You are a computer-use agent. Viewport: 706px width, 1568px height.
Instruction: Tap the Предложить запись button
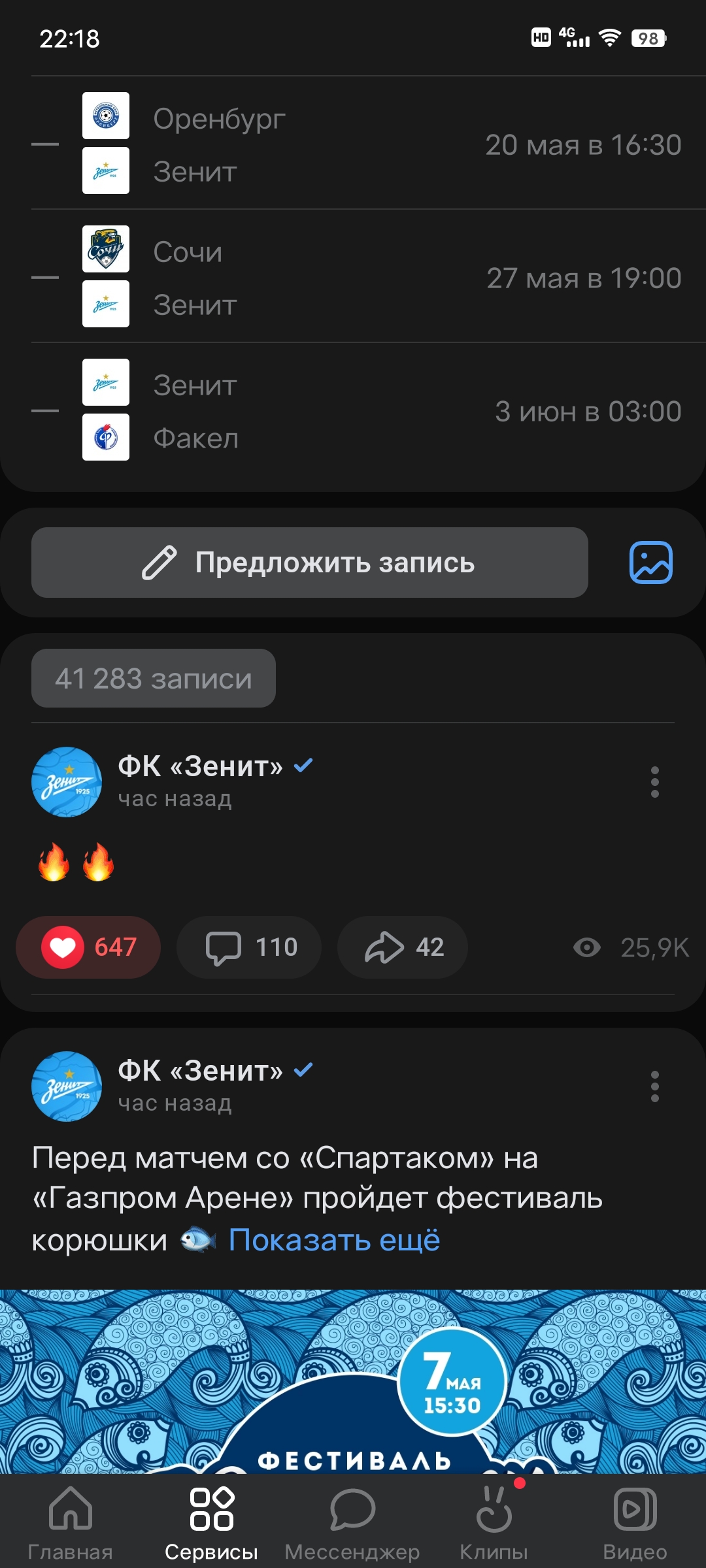(309, 563)
